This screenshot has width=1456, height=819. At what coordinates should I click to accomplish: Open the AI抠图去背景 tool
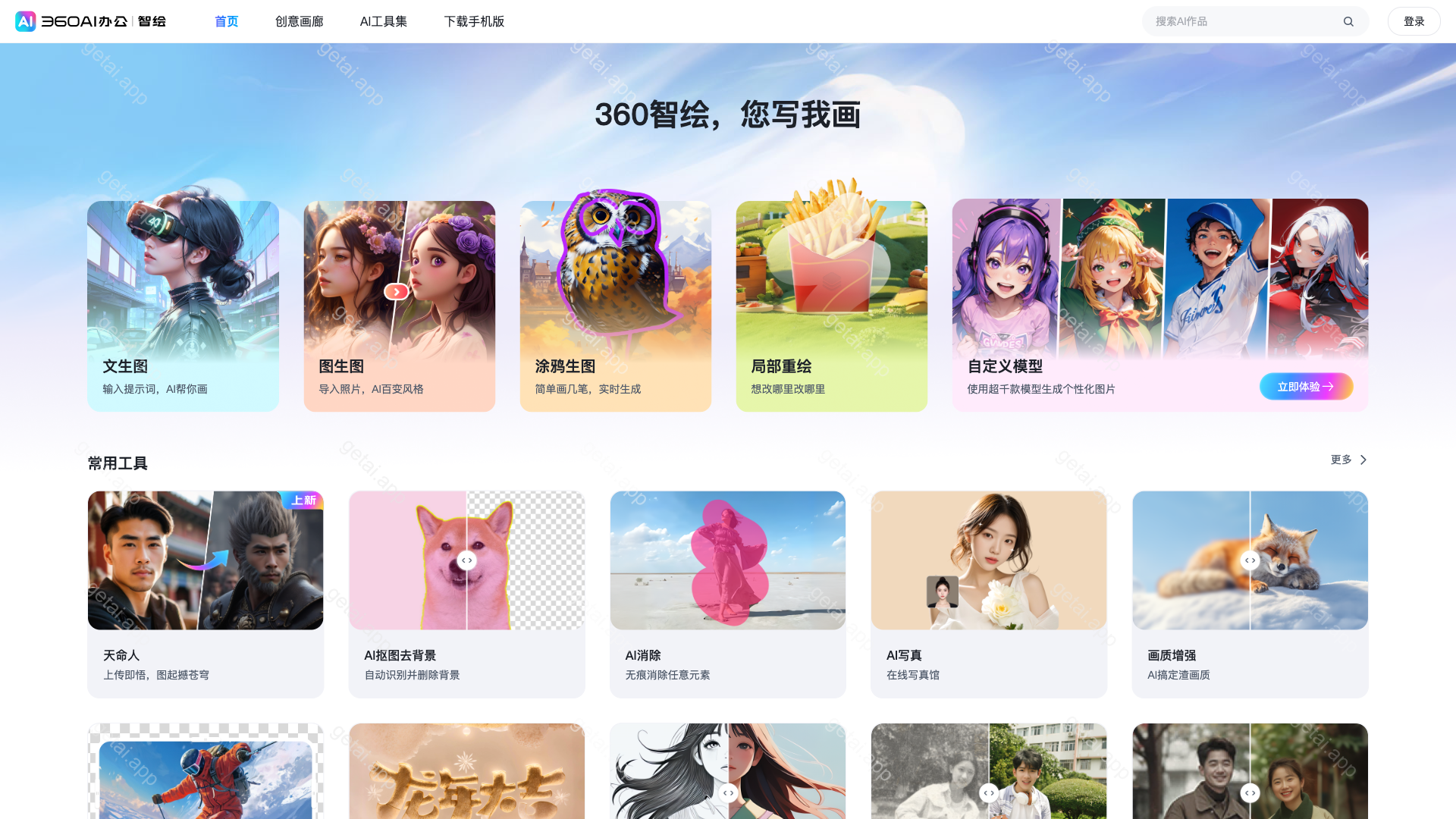466,594
